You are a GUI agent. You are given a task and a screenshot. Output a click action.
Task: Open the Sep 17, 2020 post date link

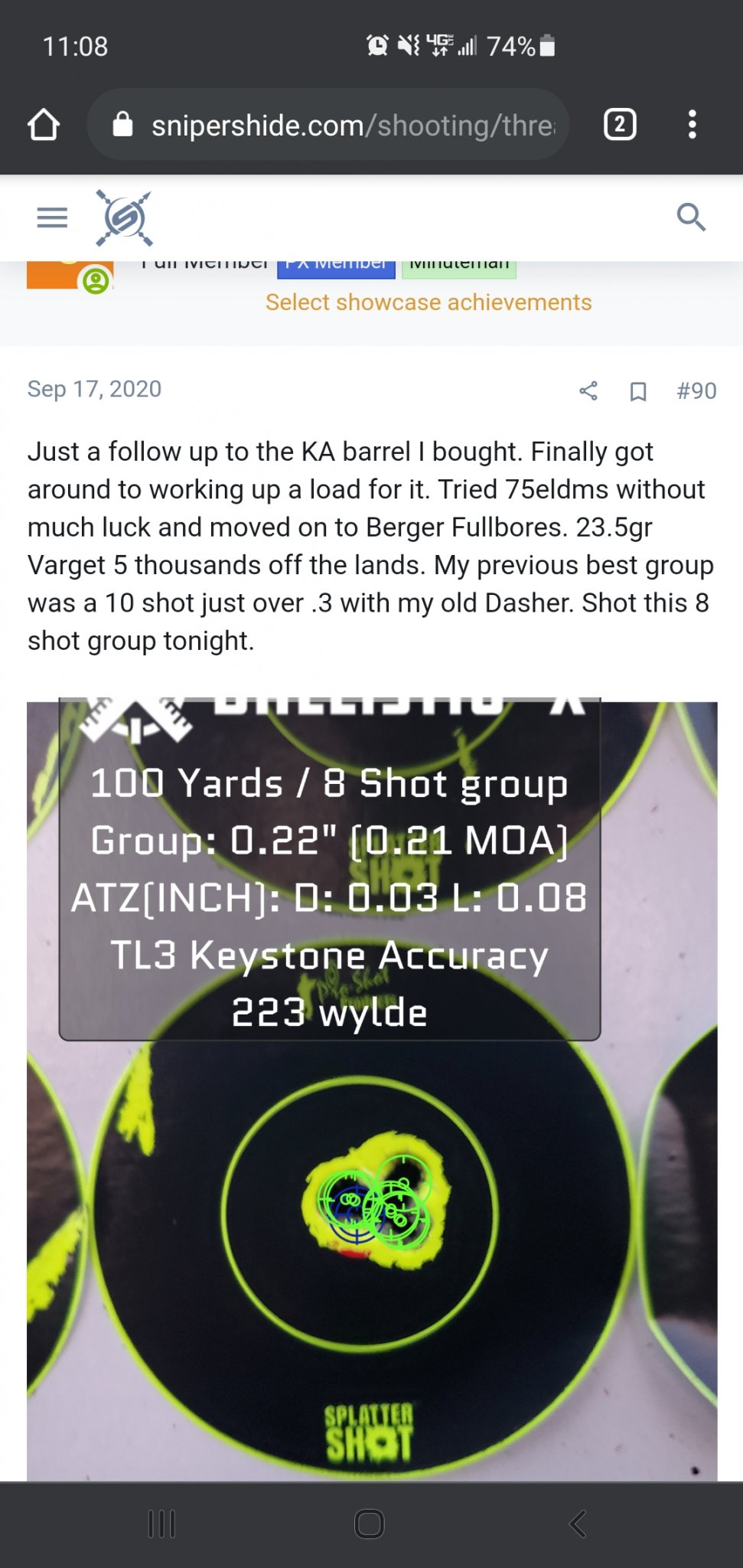pyautogui.click(x=94, y=389)
